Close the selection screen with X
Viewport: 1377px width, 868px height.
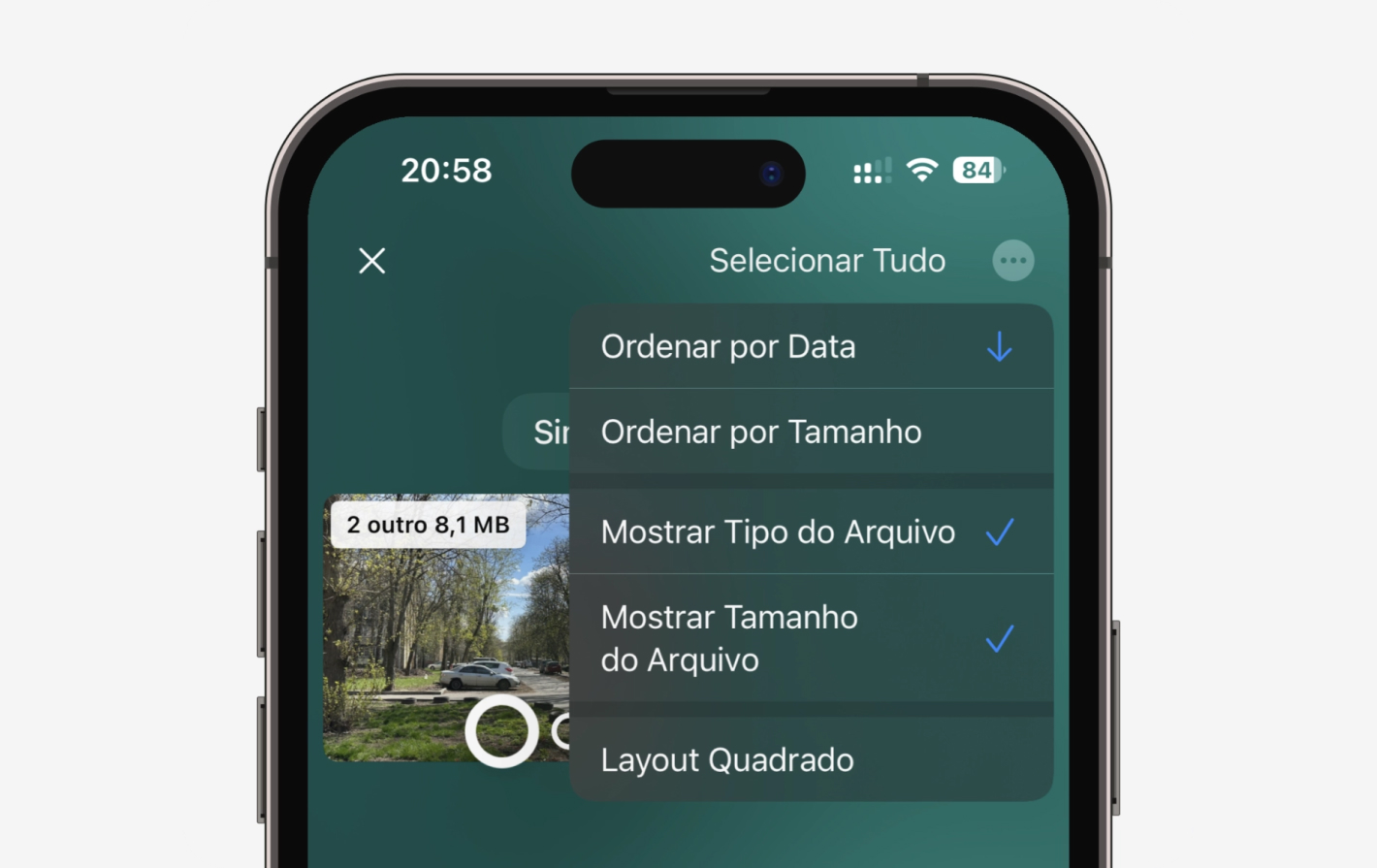[x=372, y=261]
